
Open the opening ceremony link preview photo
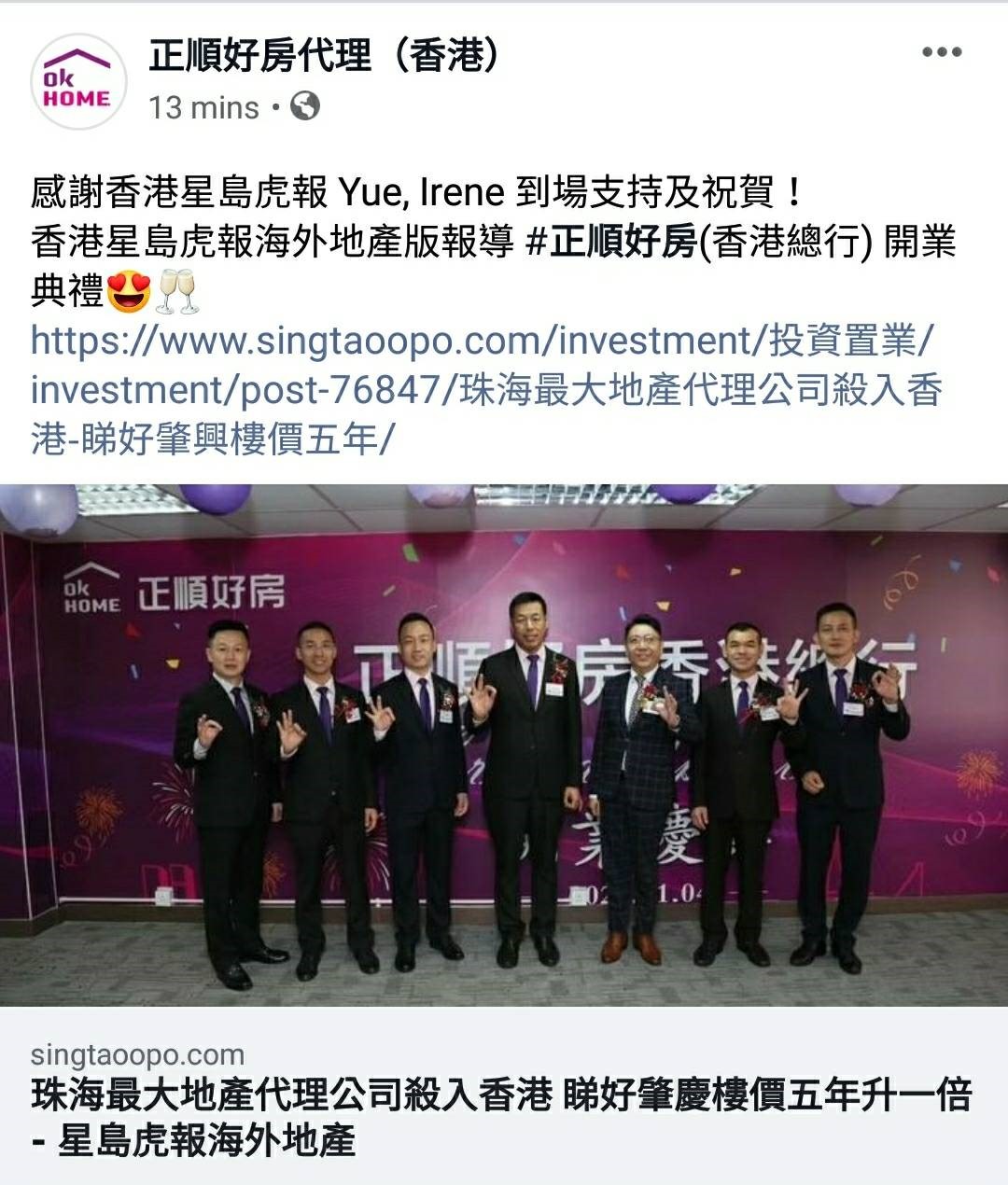pyautogui.click(x=504, y=745)
